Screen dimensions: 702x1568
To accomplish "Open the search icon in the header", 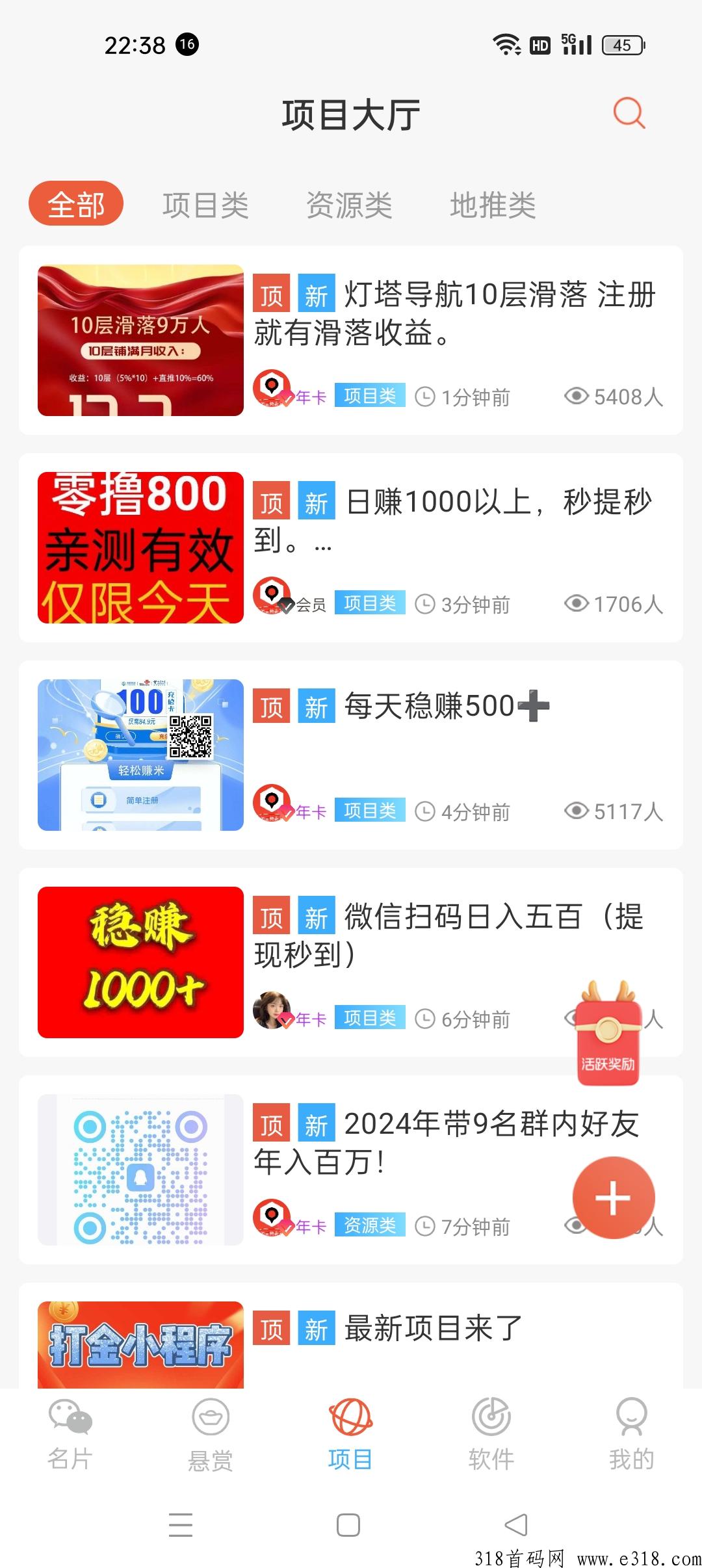I will [629, 114].
